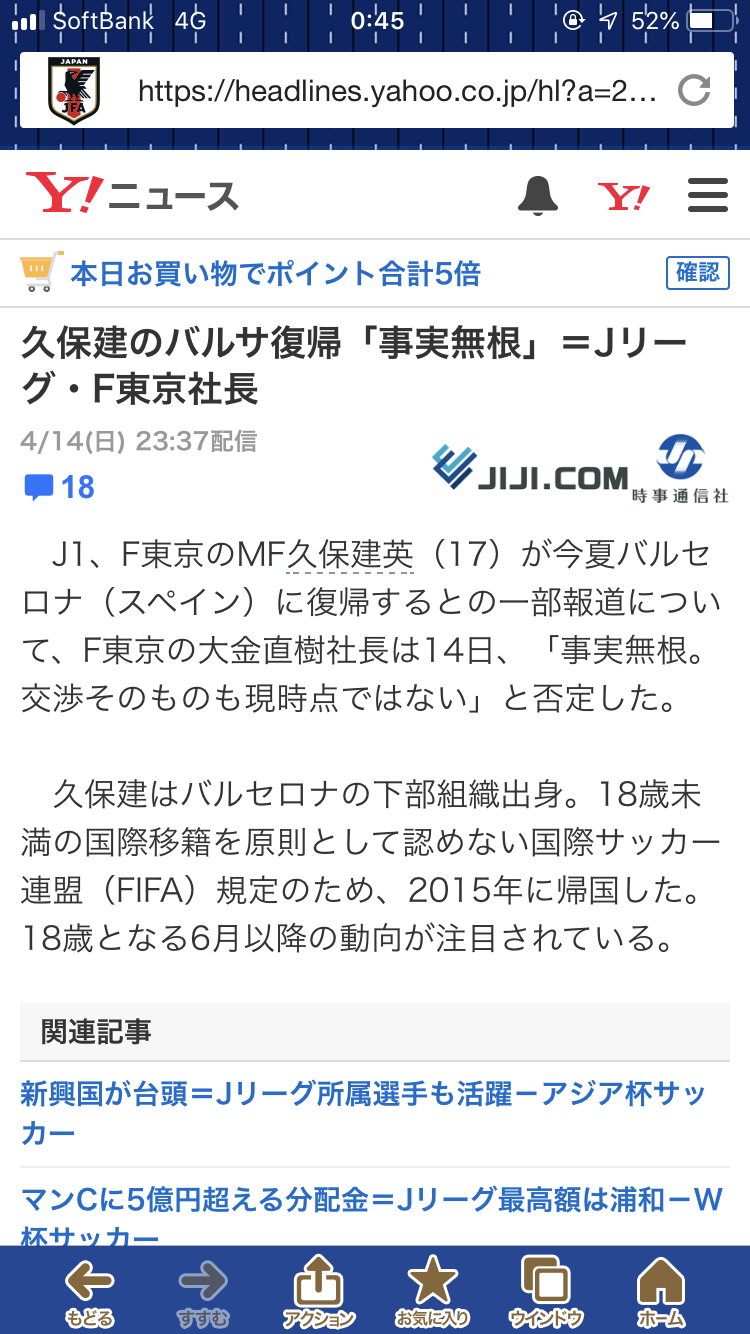The width and height of the screenshot is (750, 1334).
Task: Open the ウインドウ tabs view
Action: (x=546, y=1291)
